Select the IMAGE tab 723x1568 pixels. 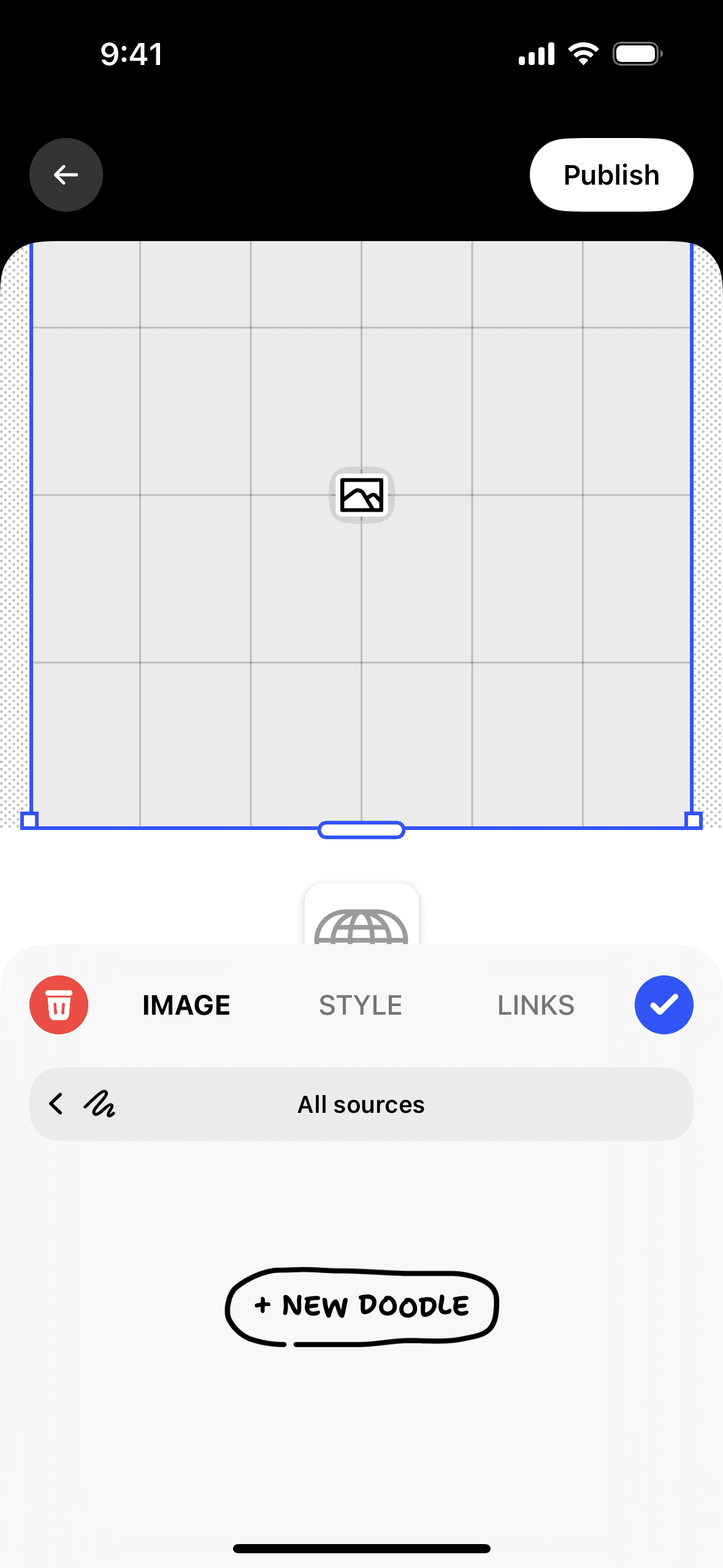point(186,1005)
